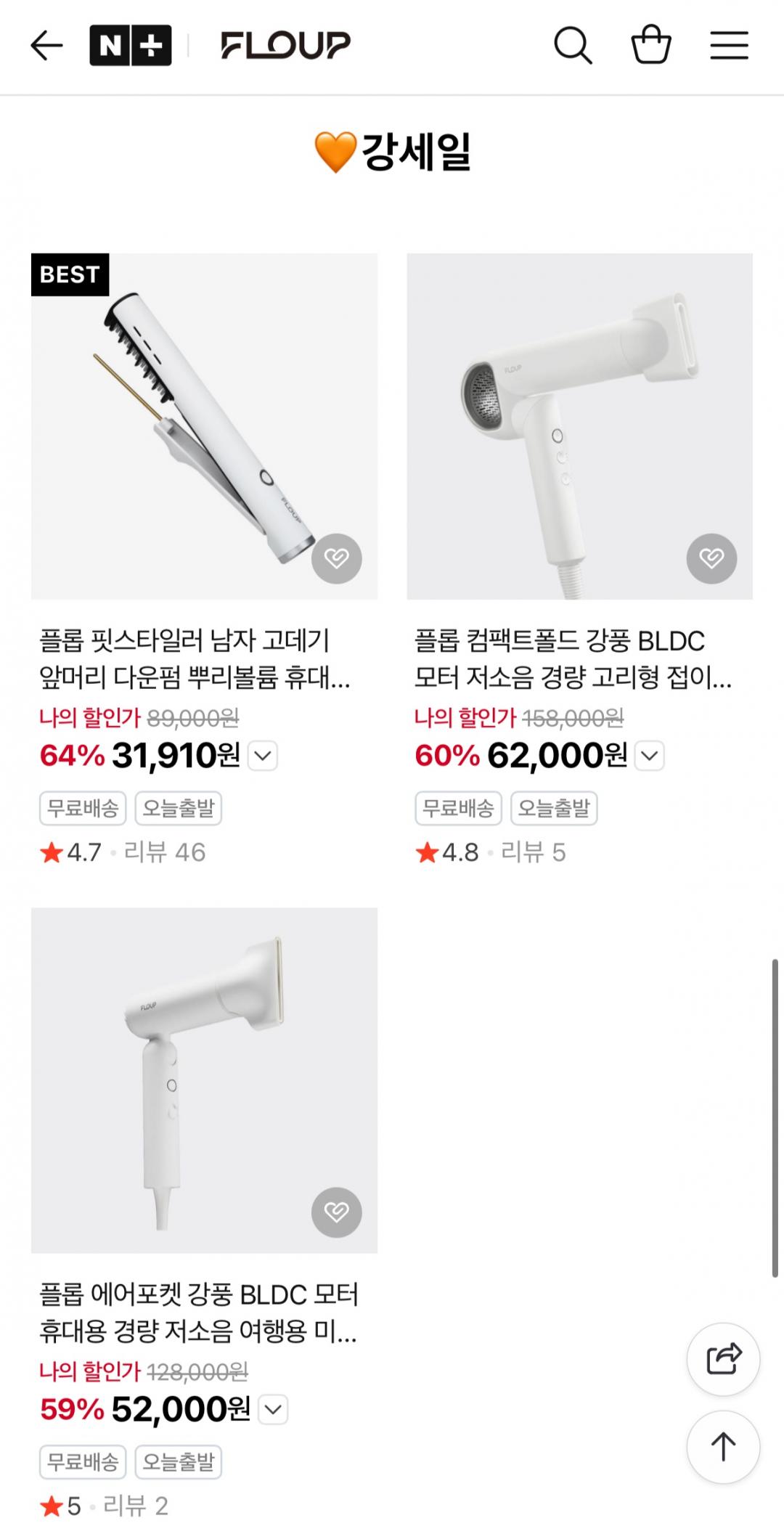The image size is (784, 1526).
Task: Expand price details for 52,000원
Action: tap(273, 1409)
